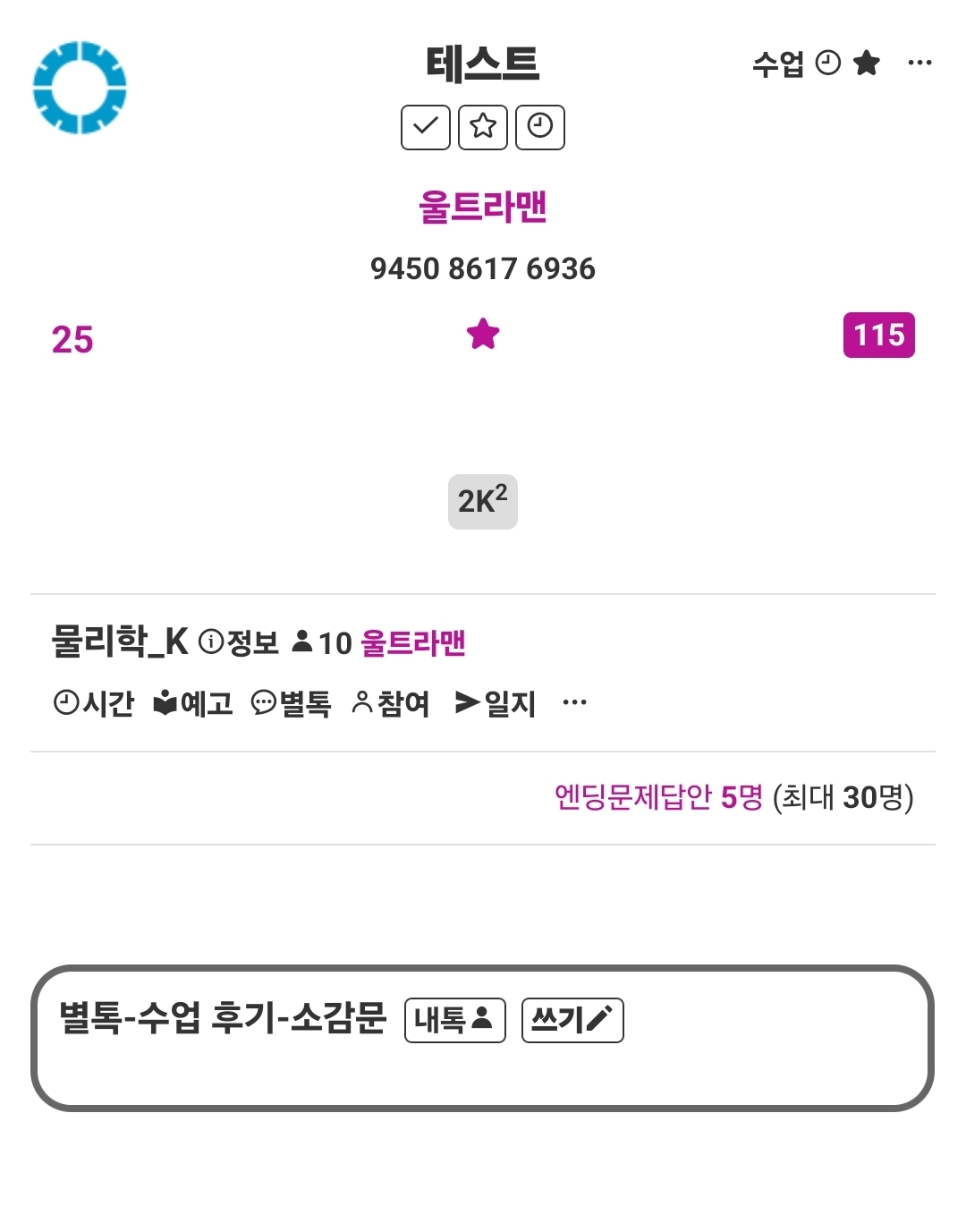
Task: Tap the black star icon in header
Action: tap(867, 64)
